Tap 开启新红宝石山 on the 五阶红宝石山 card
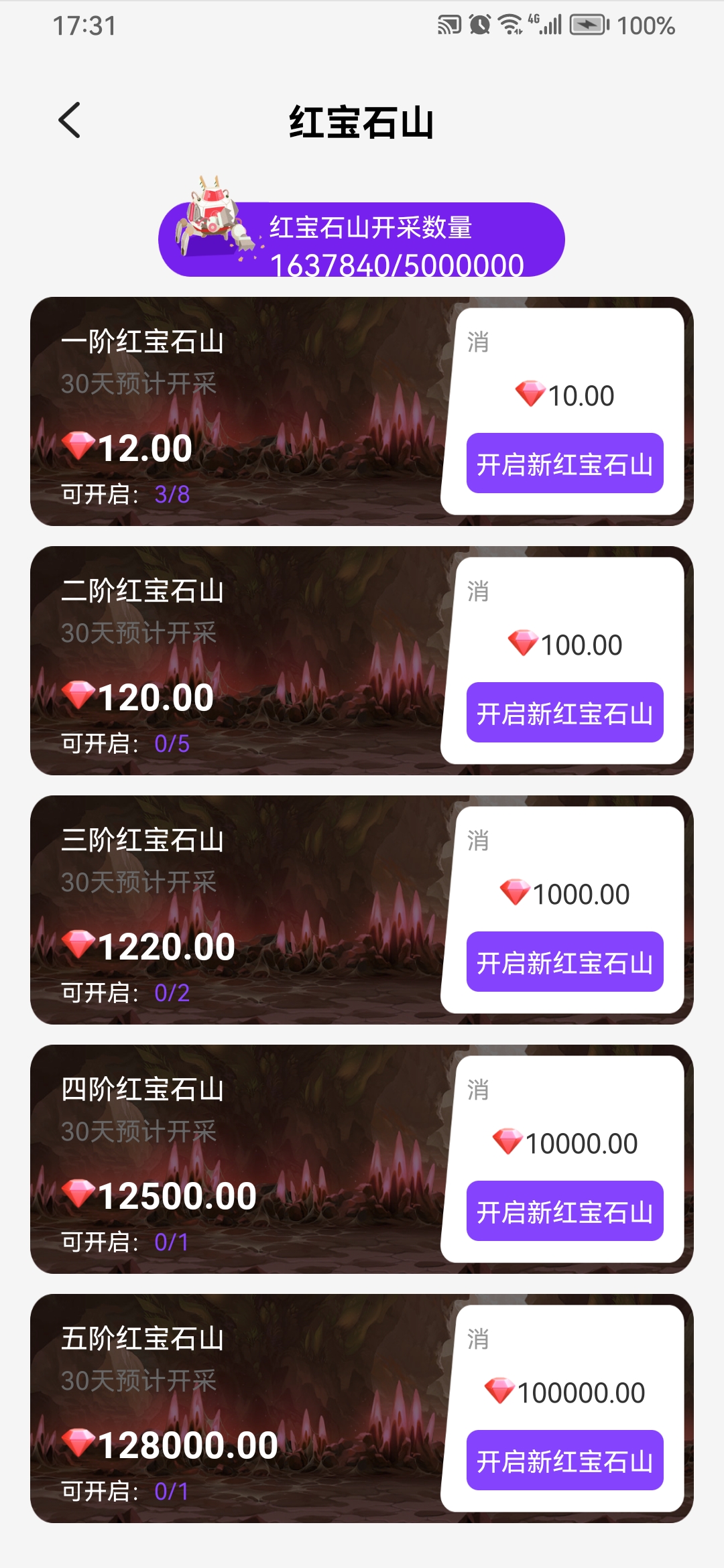The width and height of the screenshot is (724, 1568). pyautogui.click(x=564, y=1460)
